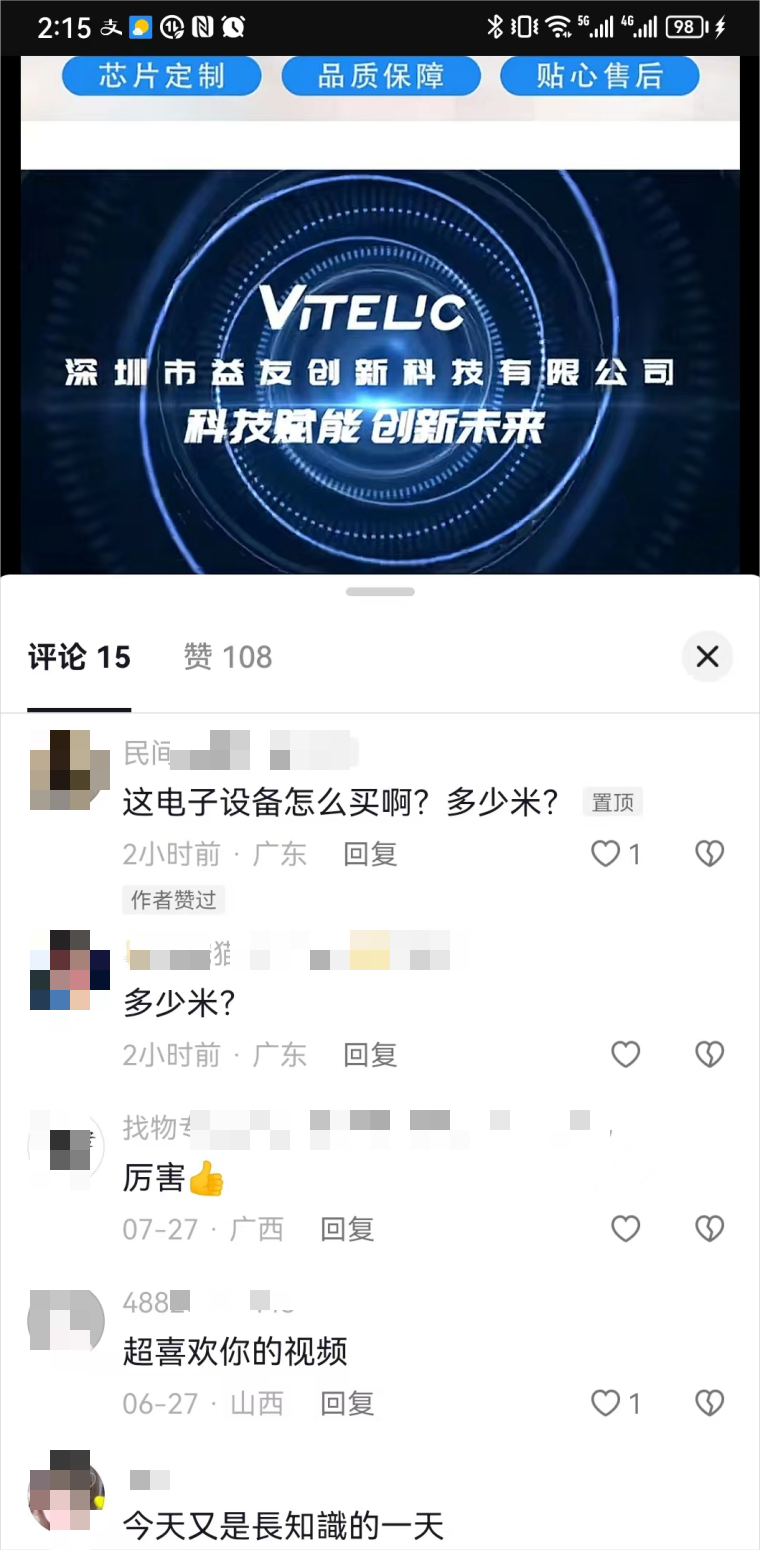
Task: Reply to the comment 超喜欢你的视频
Action: tap(347, 1403)
